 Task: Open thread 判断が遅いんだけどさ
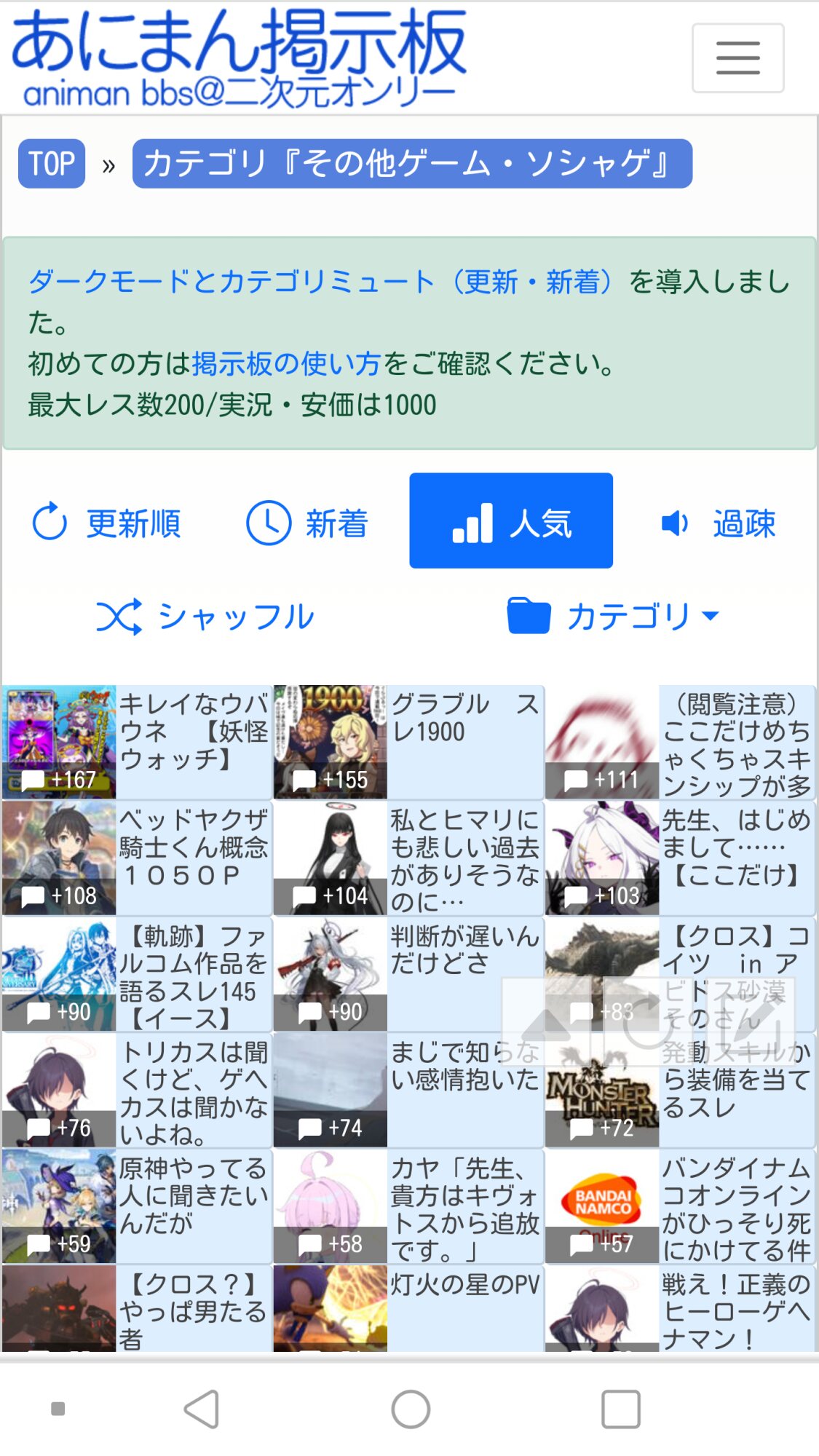408,974
